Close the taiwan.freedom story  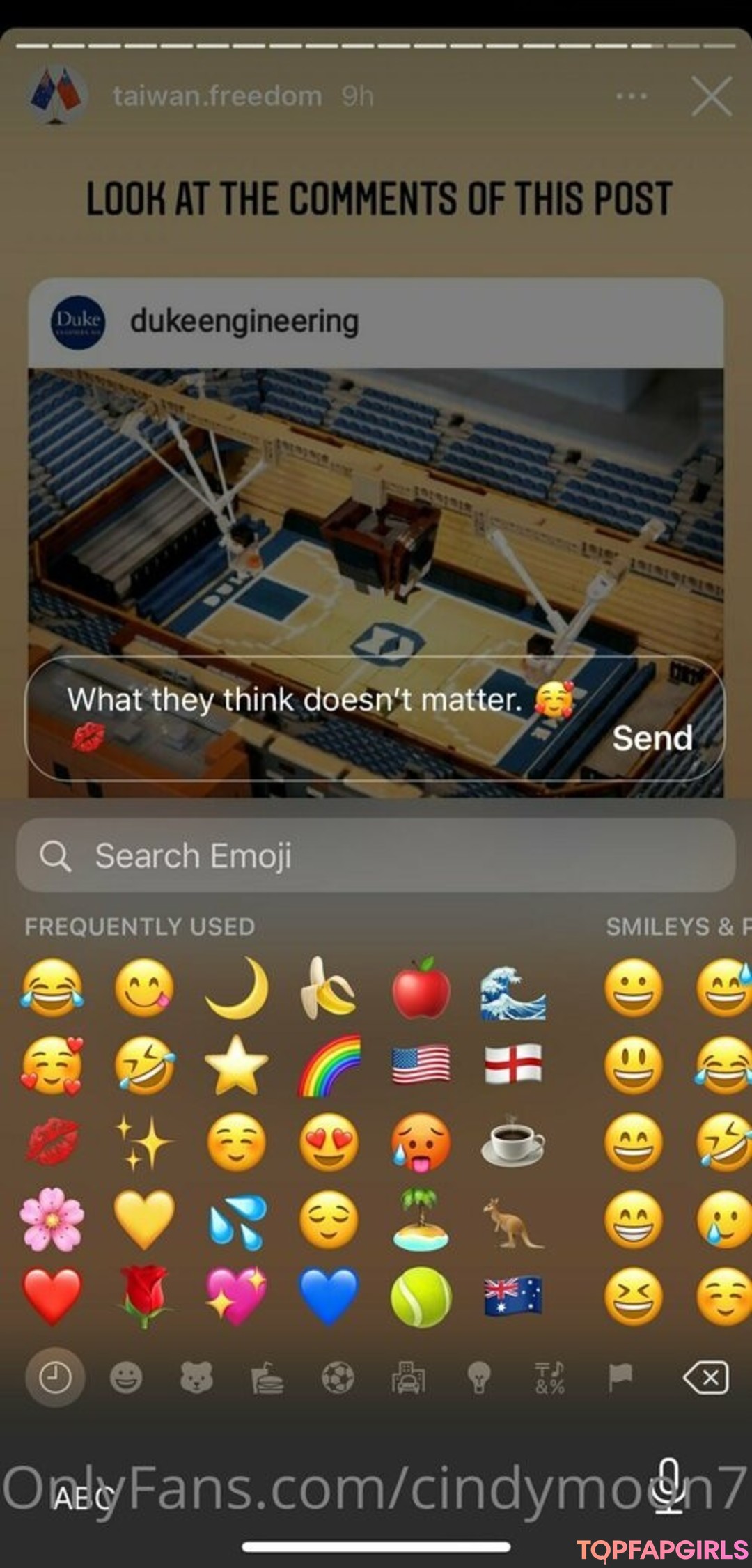pyautogui.click(x=711, y=96)
